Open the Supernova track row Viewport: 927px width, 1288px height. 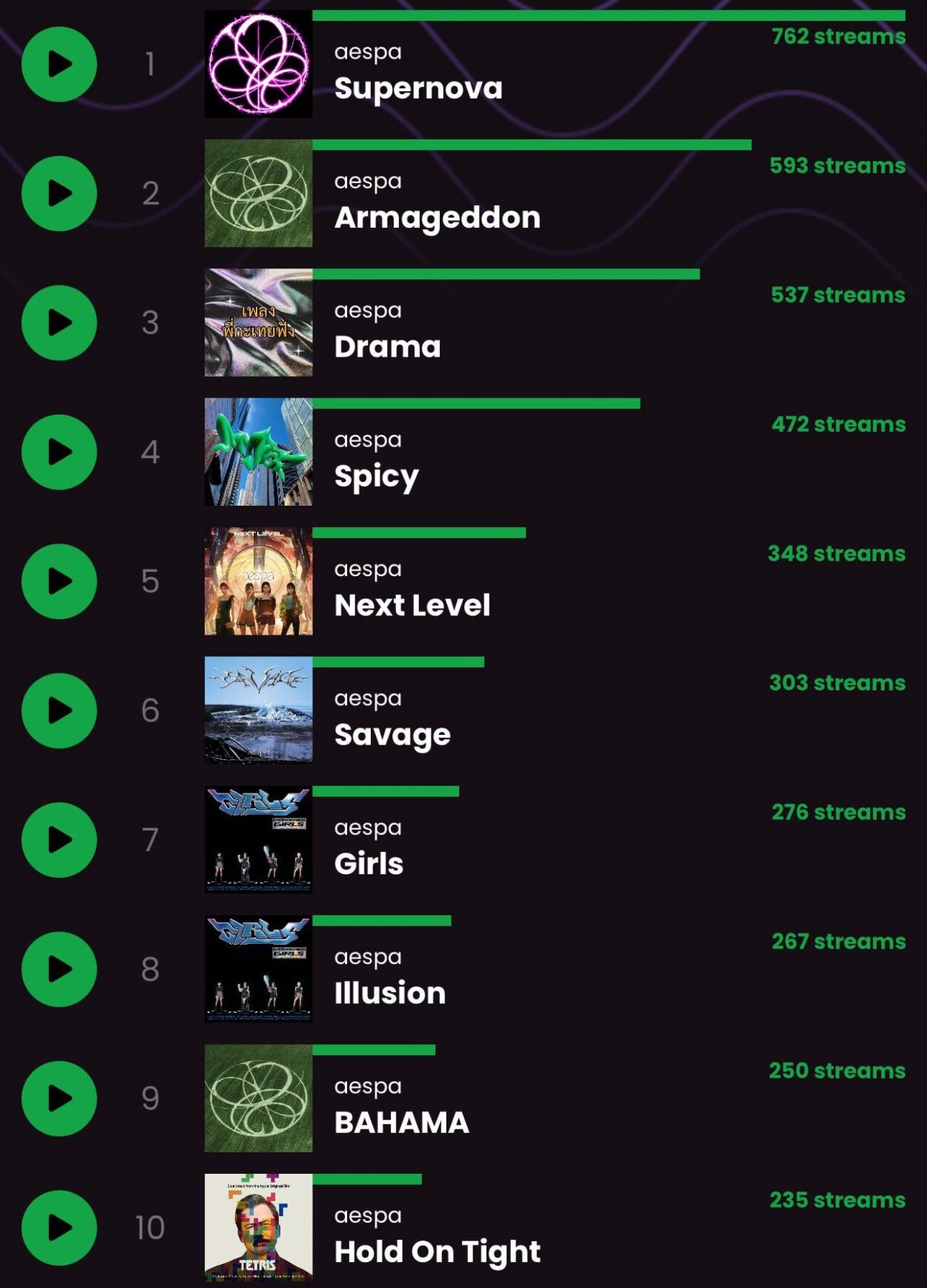coord(418,88)
